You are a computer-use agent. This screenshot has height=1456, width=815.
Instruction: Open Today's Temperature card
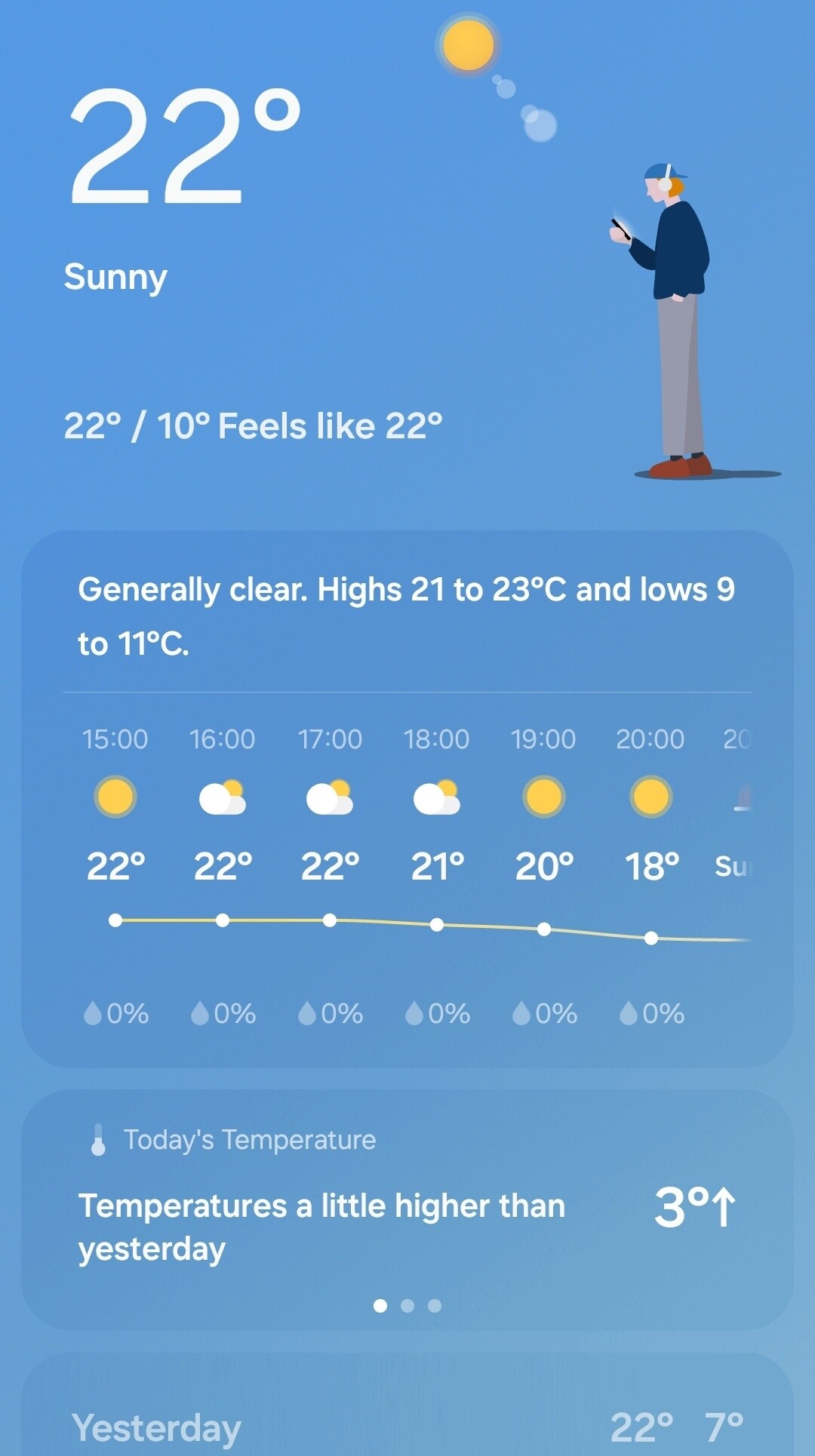(x=407, y=1209)
